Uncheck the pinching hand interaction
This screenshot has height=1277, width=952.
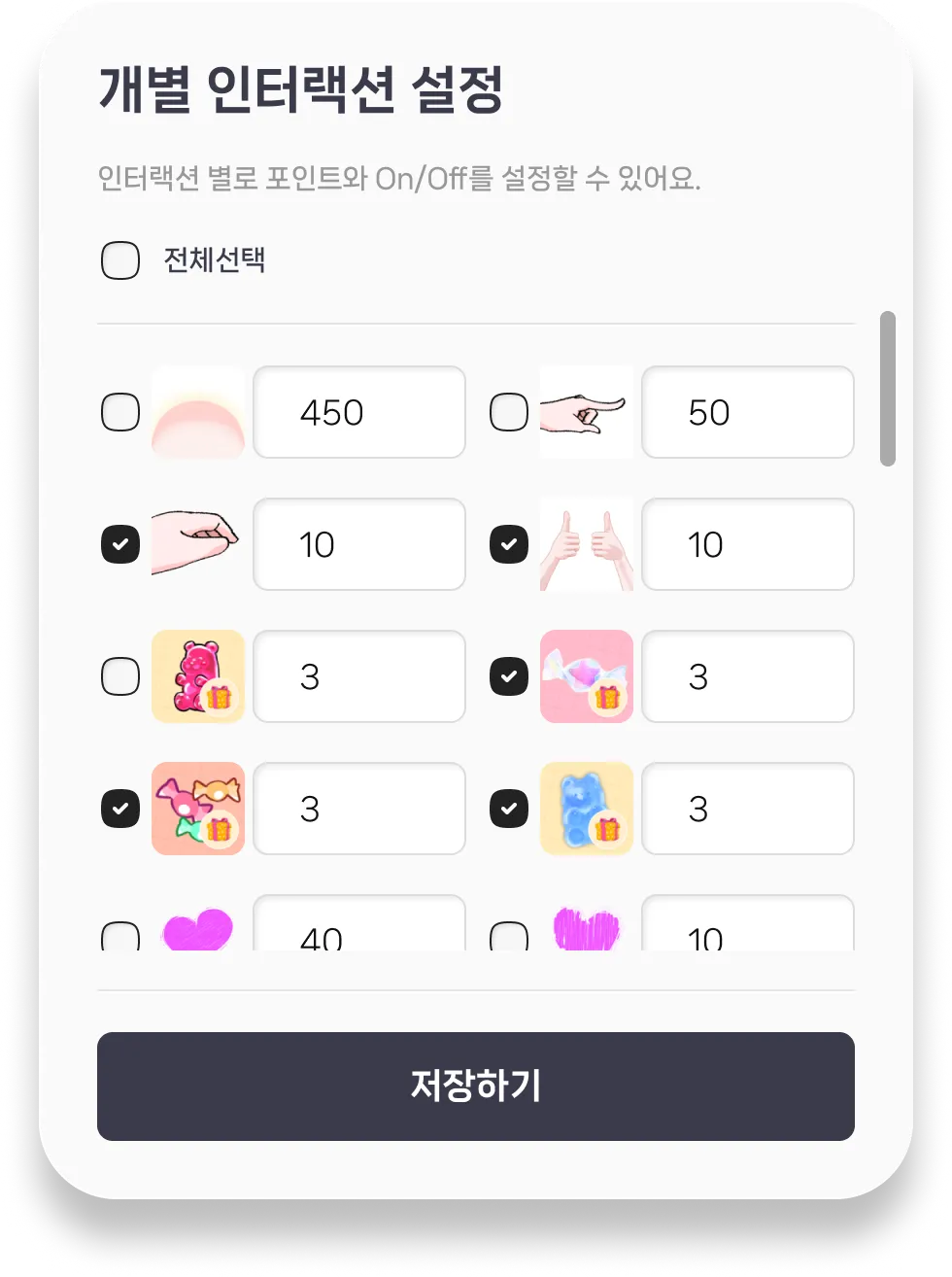click(120, 544)
